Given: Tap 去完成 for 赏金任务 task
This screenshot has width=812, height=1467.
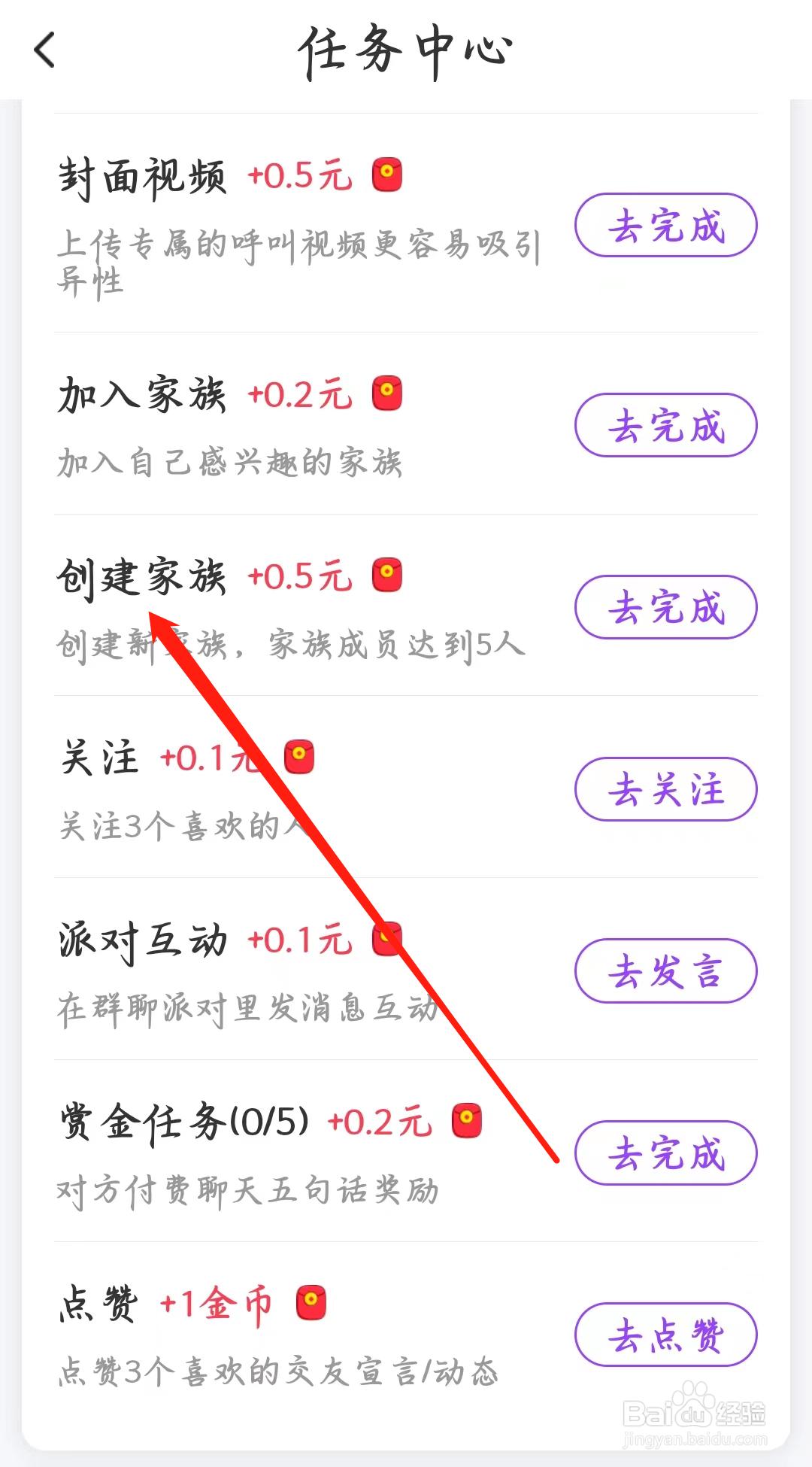Looking at the screenshot, I should tap(665, 1153).
